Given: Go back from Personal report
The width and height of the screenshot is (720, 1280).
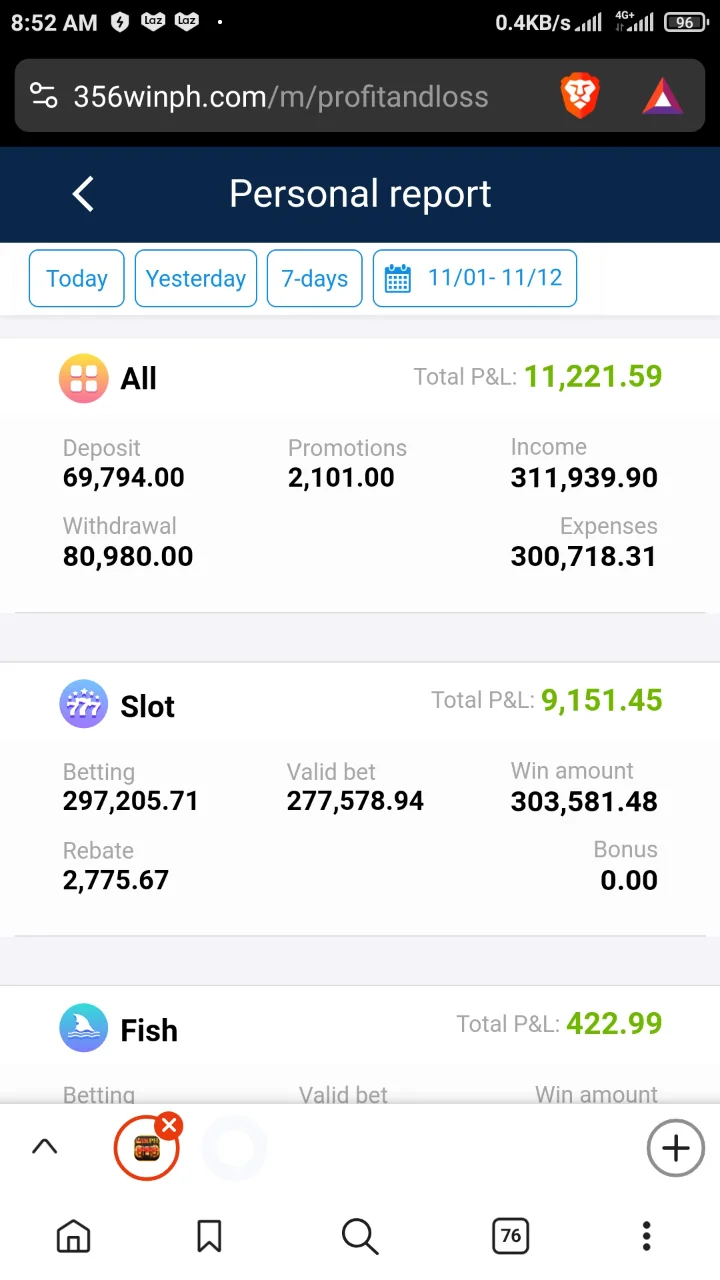Looking at the screenshot, I should [83, 194].
